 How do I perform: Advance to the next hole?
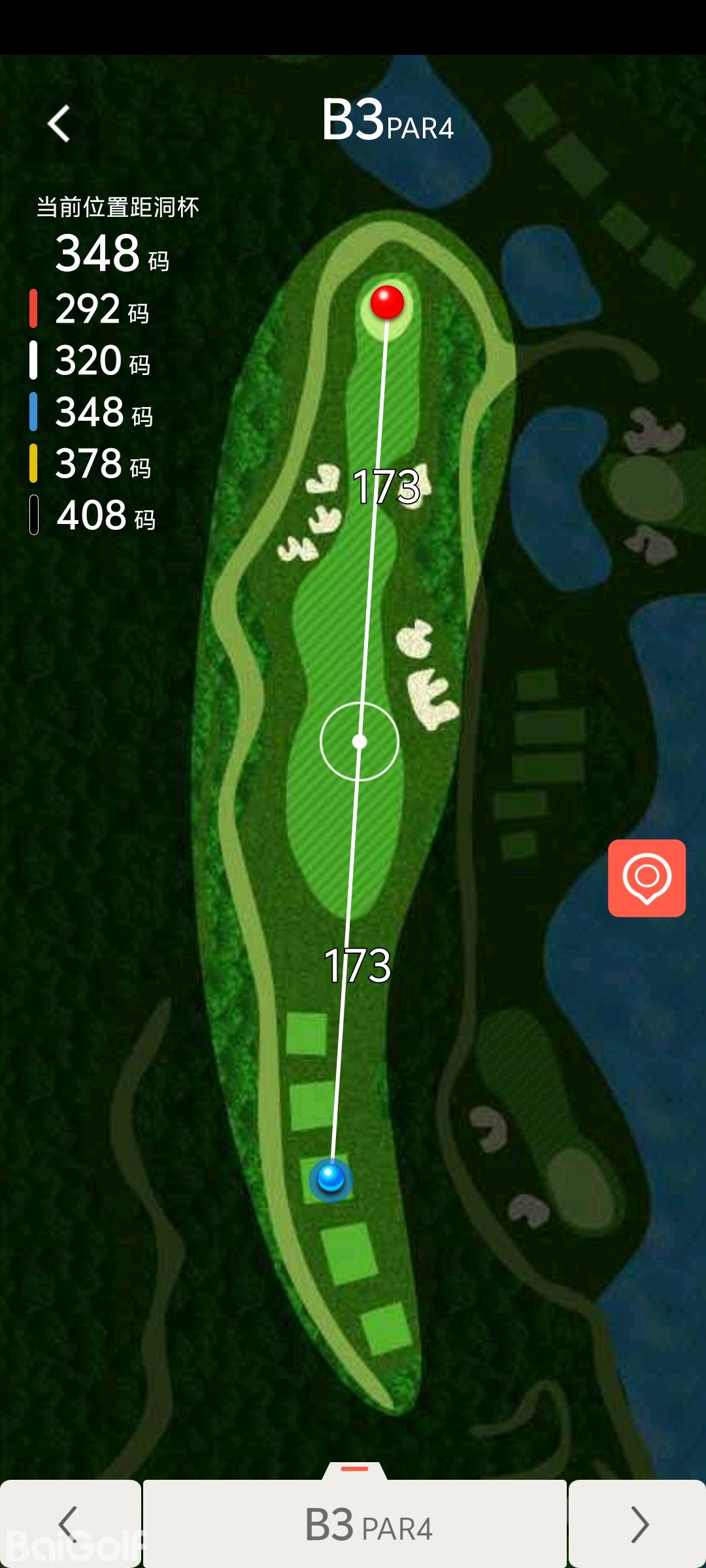pyautogui.click(x=638, y=1524)
